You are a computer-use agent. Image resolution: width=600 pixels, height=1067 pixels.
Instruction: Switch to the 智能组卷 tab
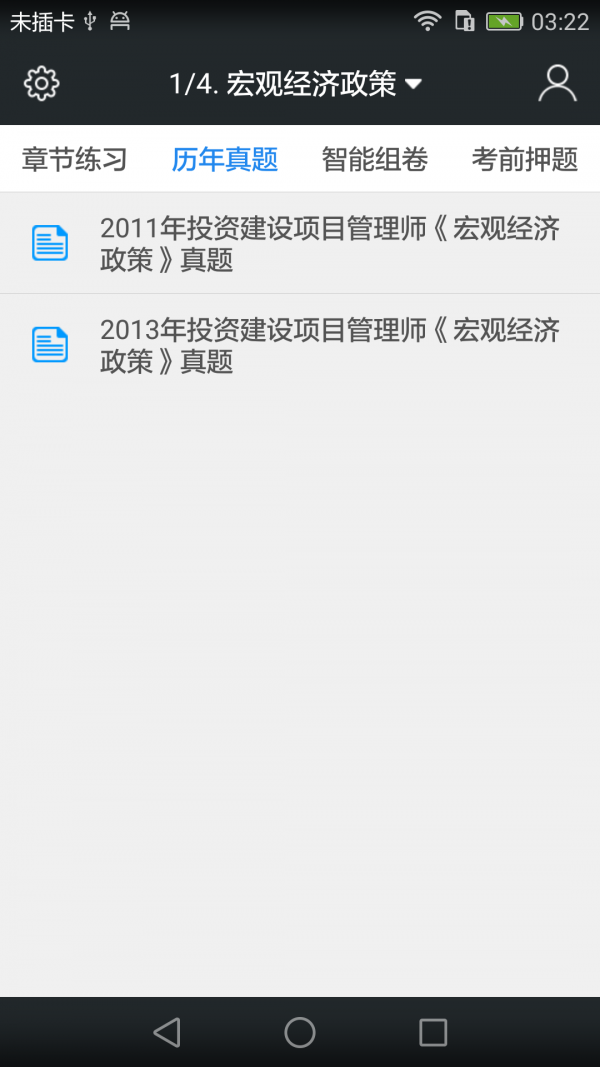(x=375, y=159)
